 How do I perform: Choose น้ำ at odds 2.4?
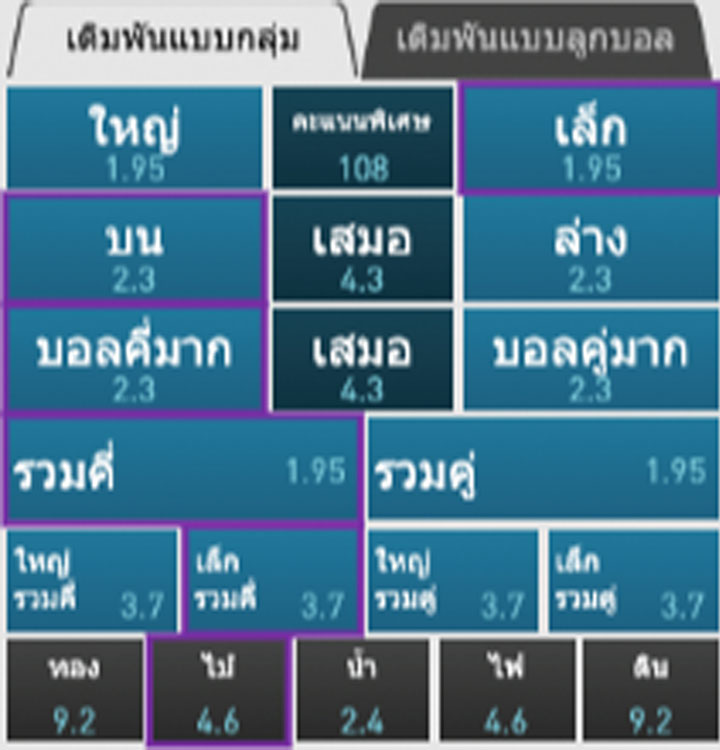[x=362, y=690]
